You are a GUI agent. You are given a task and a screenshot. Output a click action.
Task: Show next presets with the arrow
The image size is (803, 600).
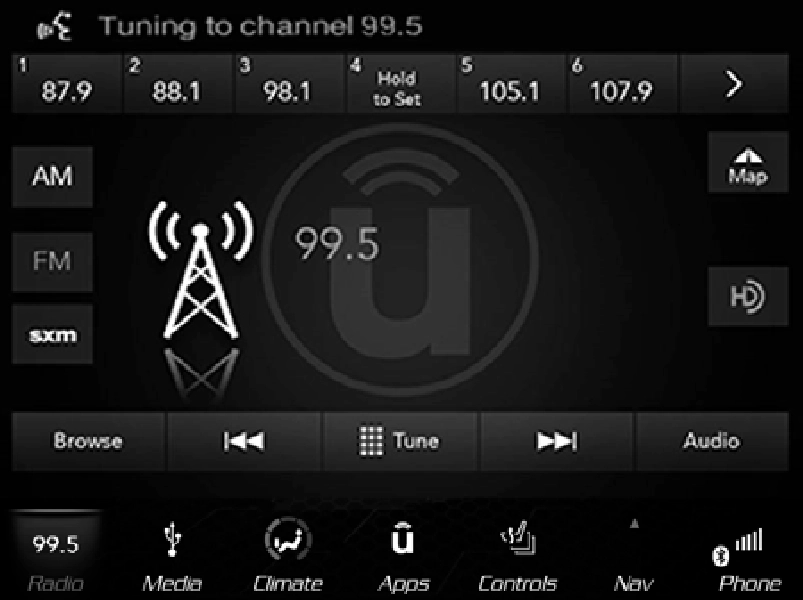[734, 84]
